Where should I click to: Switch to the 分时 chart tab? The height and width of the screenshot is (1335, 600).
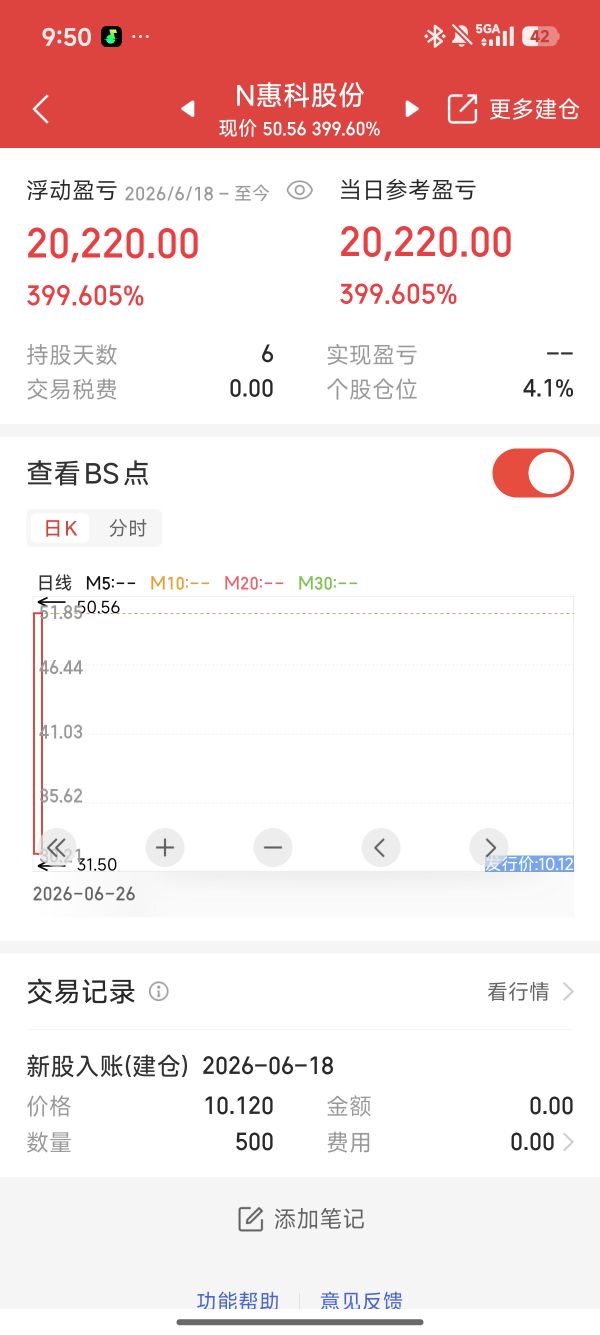[x=128, y=528]
